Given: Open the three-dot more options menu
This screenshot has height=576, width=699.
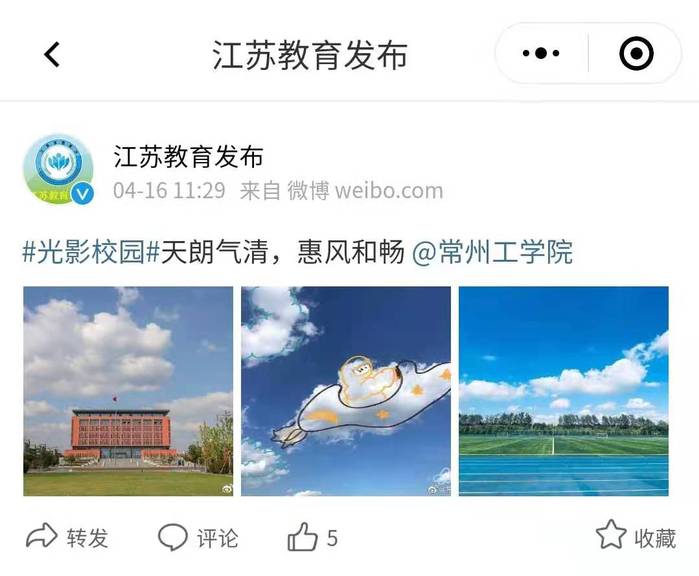Looking at the screenshot, I should pyautogui.click(x=542, y=54).
